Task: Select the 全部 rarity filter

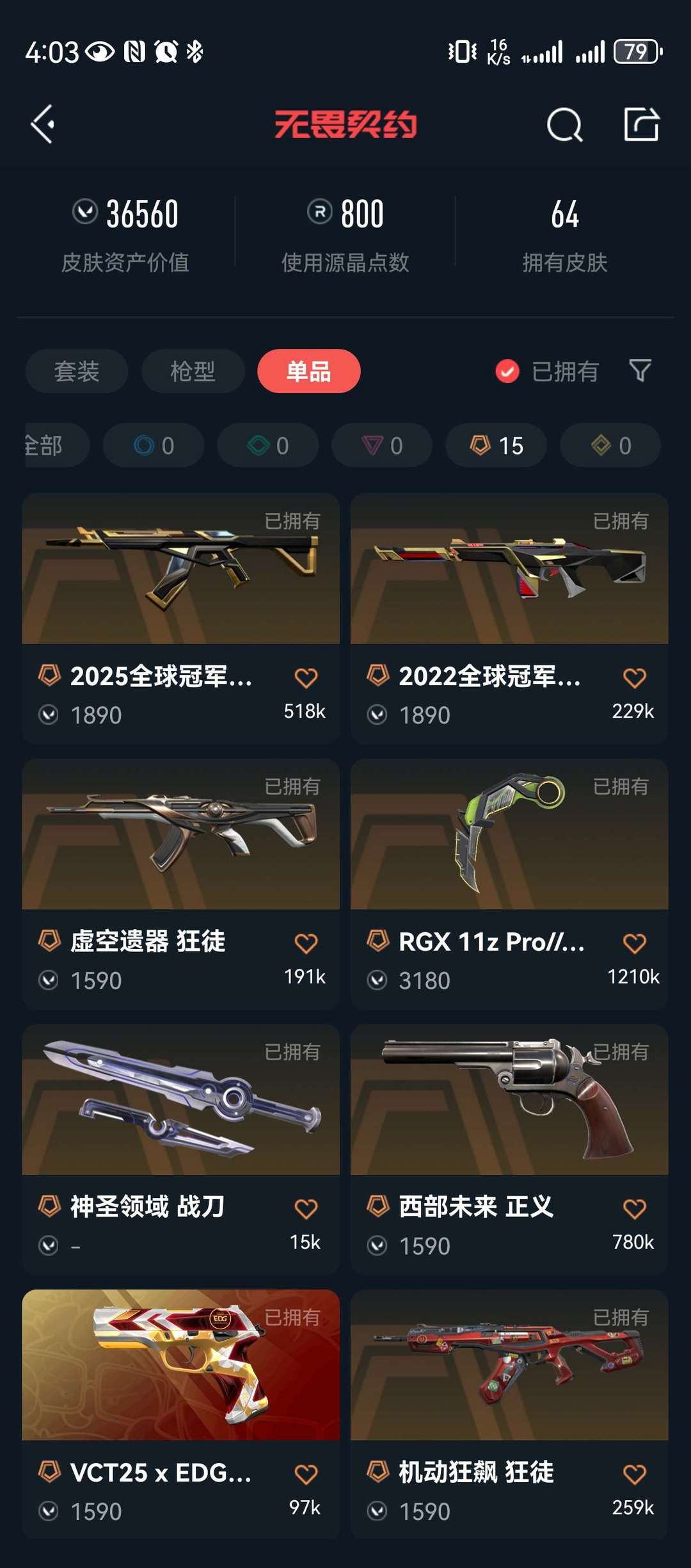Action: [45, 446]
